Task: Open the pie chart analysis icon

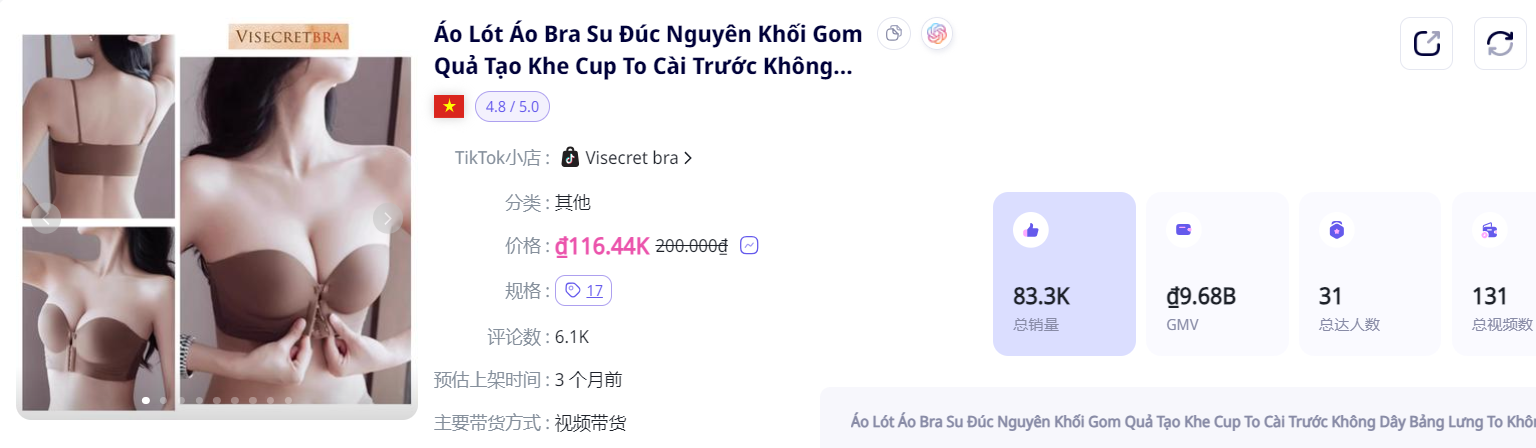Action: (x=894, y=34)
